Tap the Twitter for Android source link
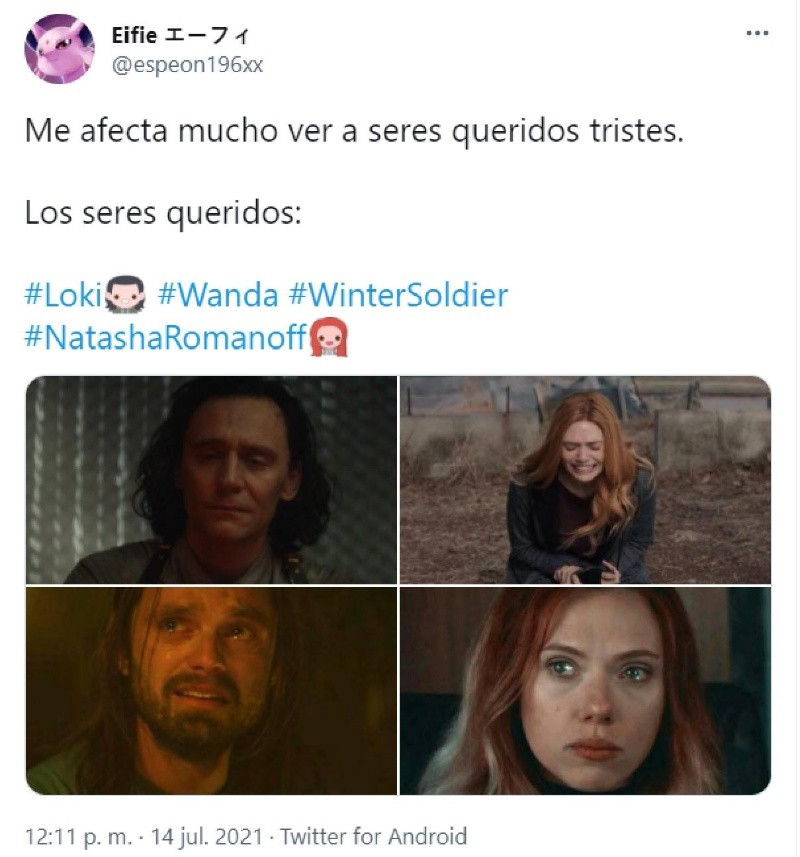The image size is (800, 857). [373, 835]
